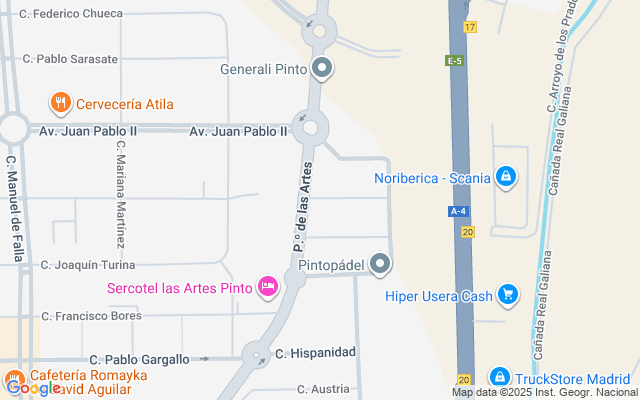The width and height of the screenshot is (640, 400).
Task: Open the Hiper Usera Cash shopping marker
Action: tap(509, 294)
